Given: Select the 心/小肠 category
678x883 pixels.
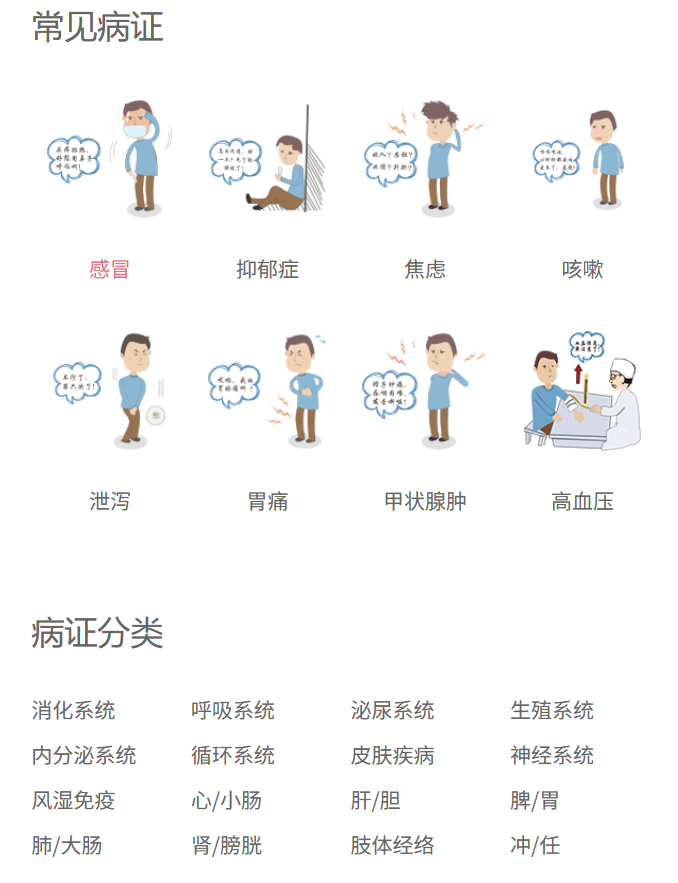Looking at the screenshot, I should pyautogui.click(x=226, y=801).
